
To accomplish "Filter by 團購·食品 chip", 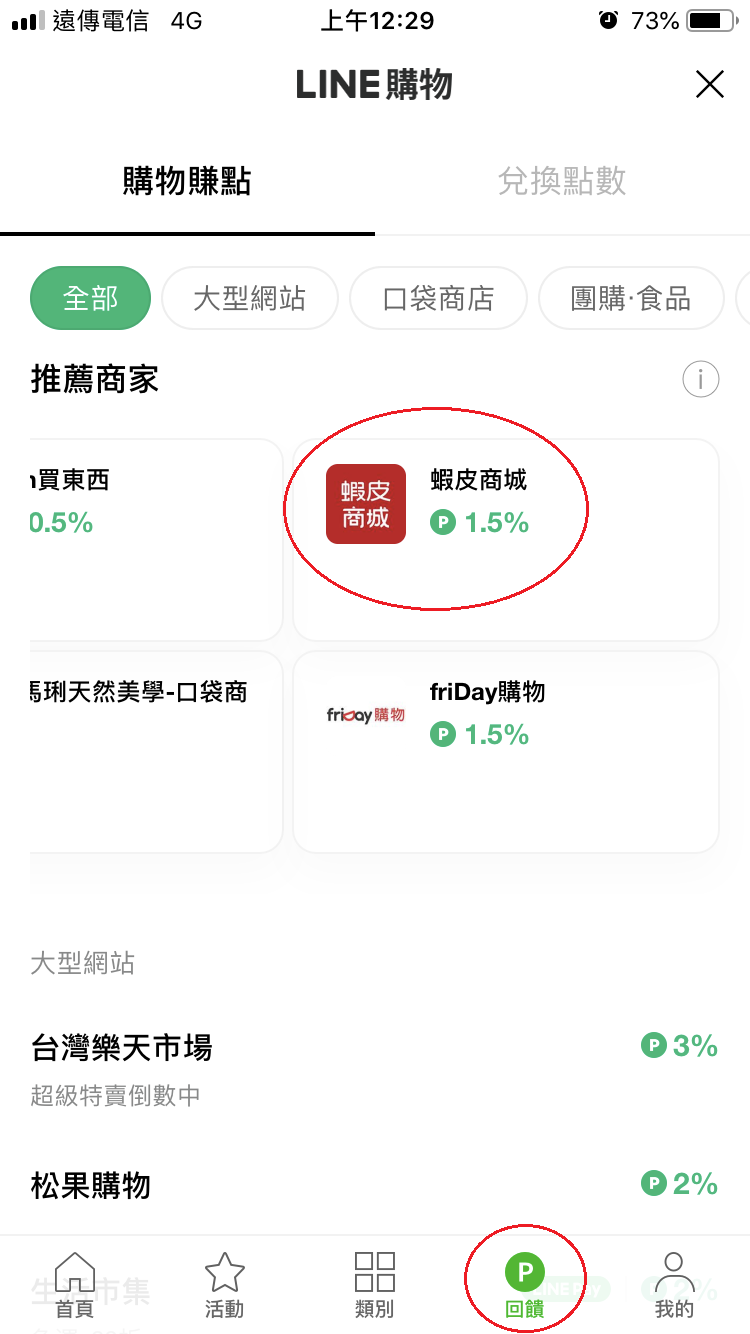I will tap(631, 298).
